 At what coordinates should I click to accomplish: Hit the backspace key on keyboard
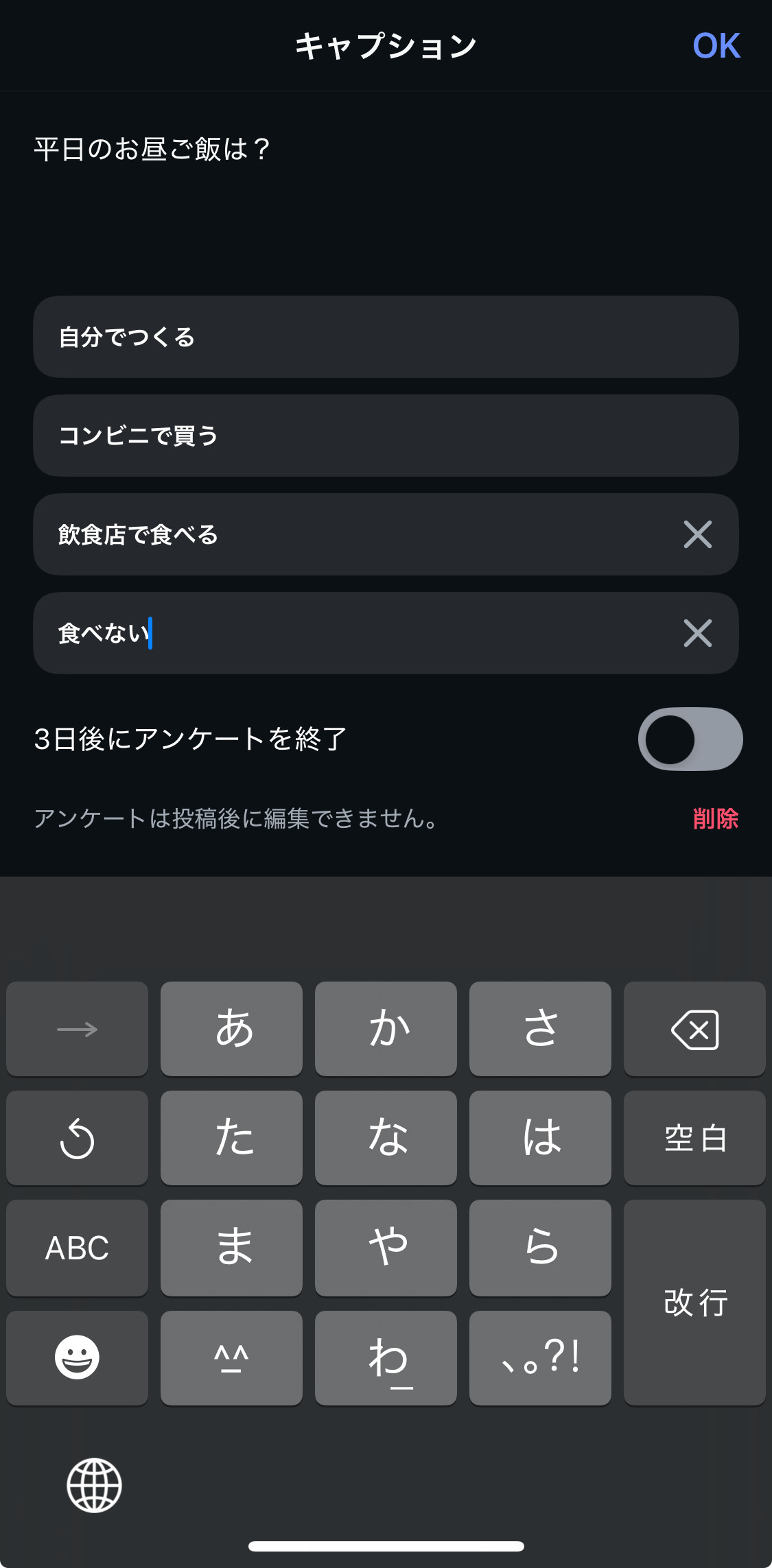pos(694,1029)
